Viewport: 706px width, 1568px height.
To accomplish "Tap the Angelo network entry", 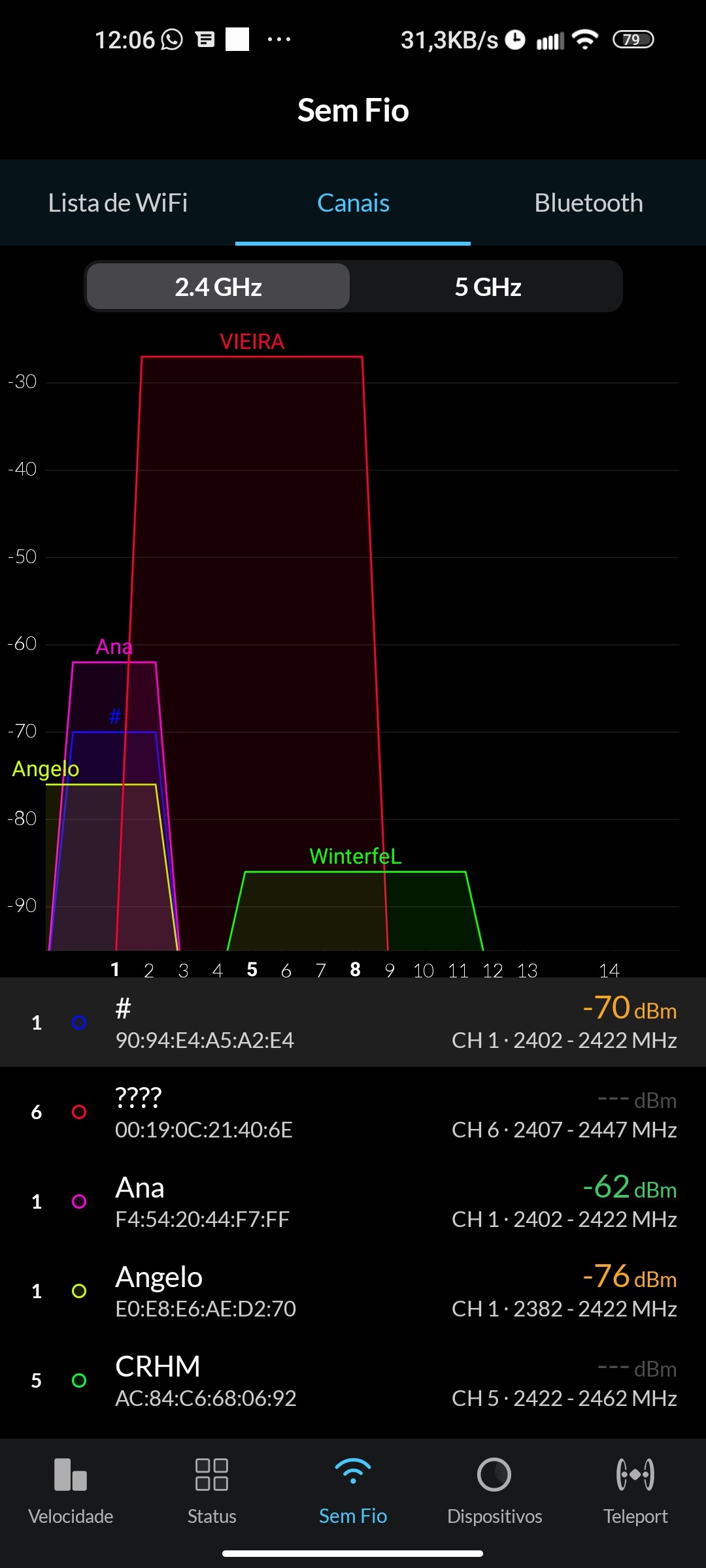I will pyautogui.click(x=353, y=1291).
